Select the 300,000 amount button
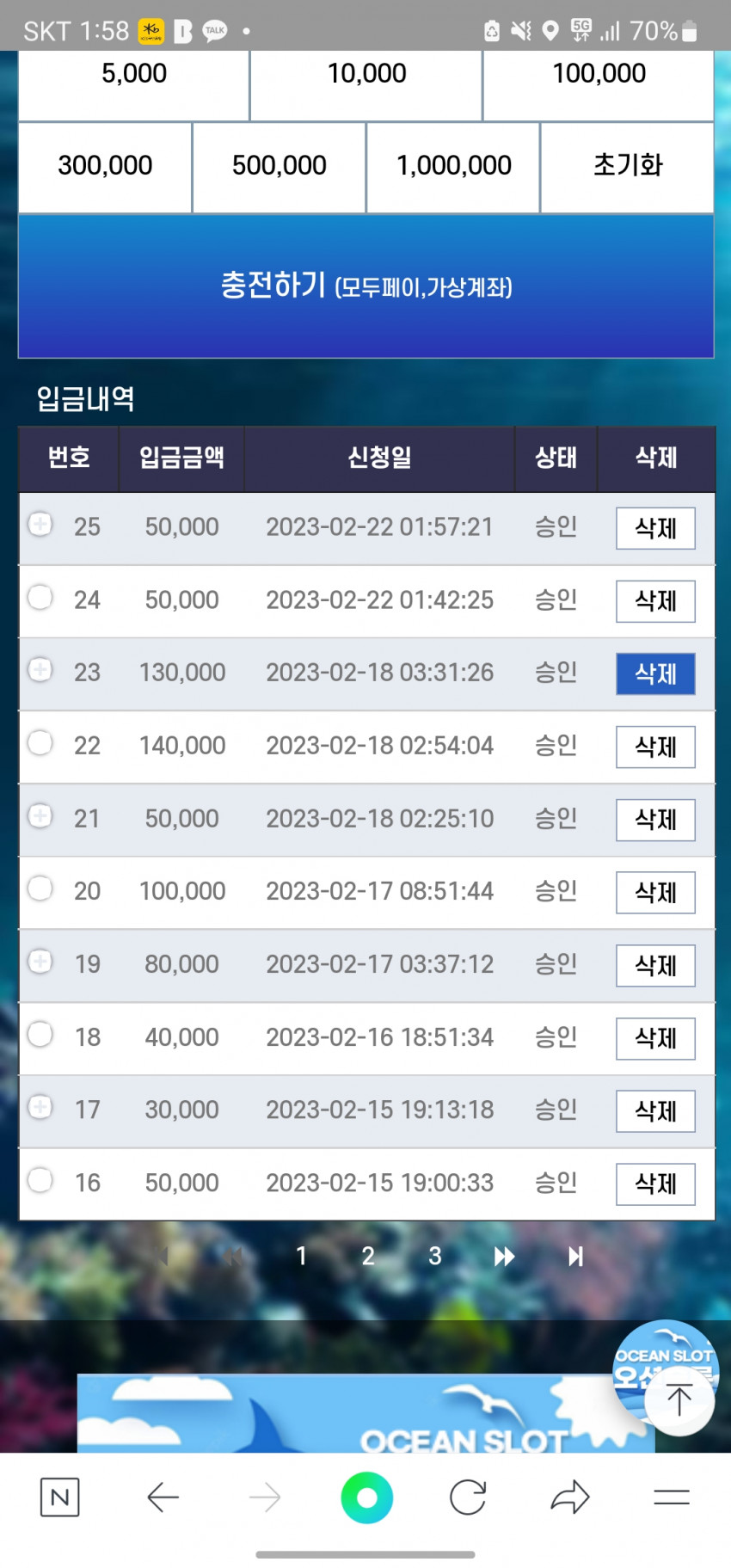 (105, 167)
